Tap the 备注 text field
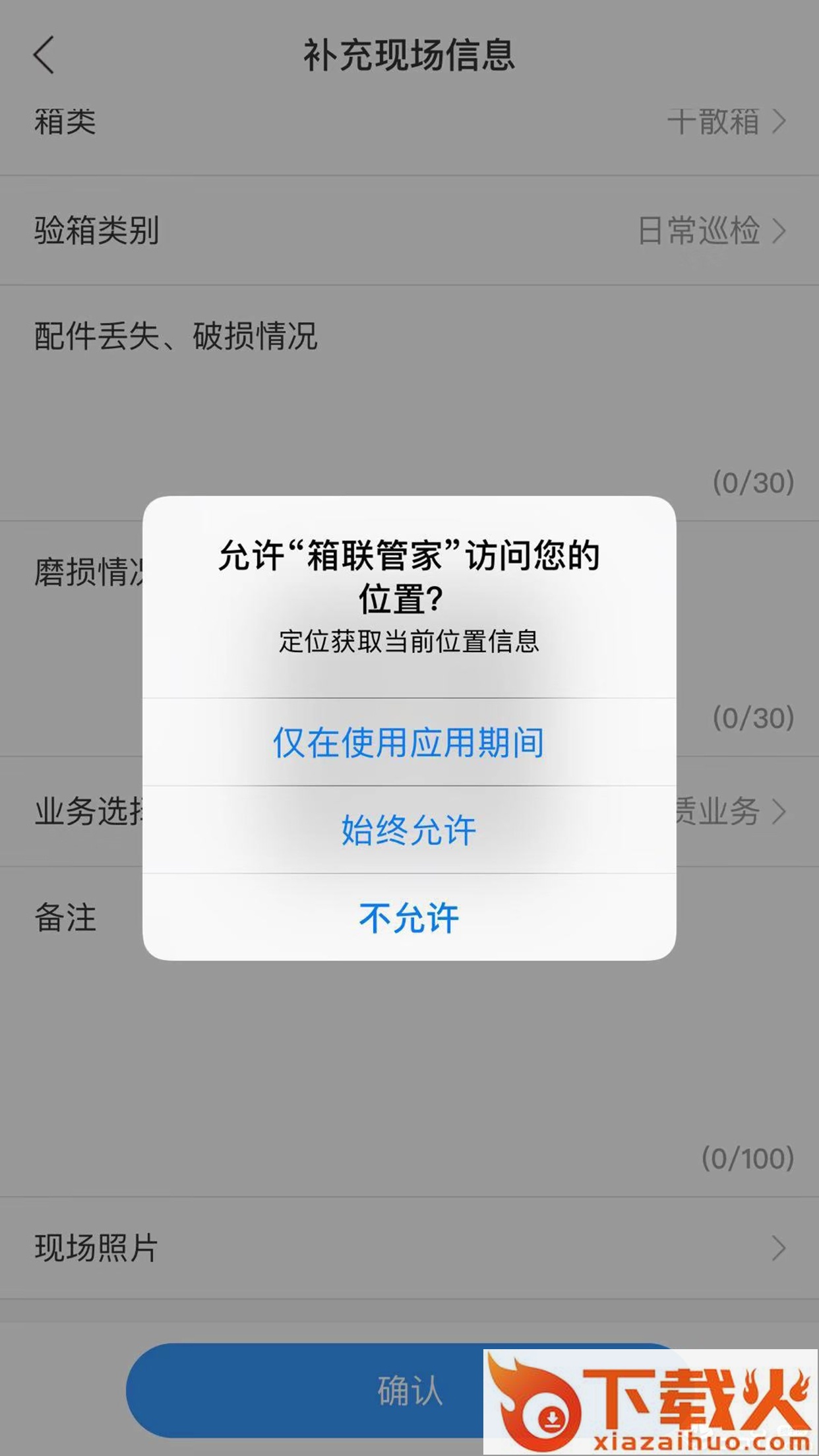This screenshot has height=1456, width=819. 409,1032
